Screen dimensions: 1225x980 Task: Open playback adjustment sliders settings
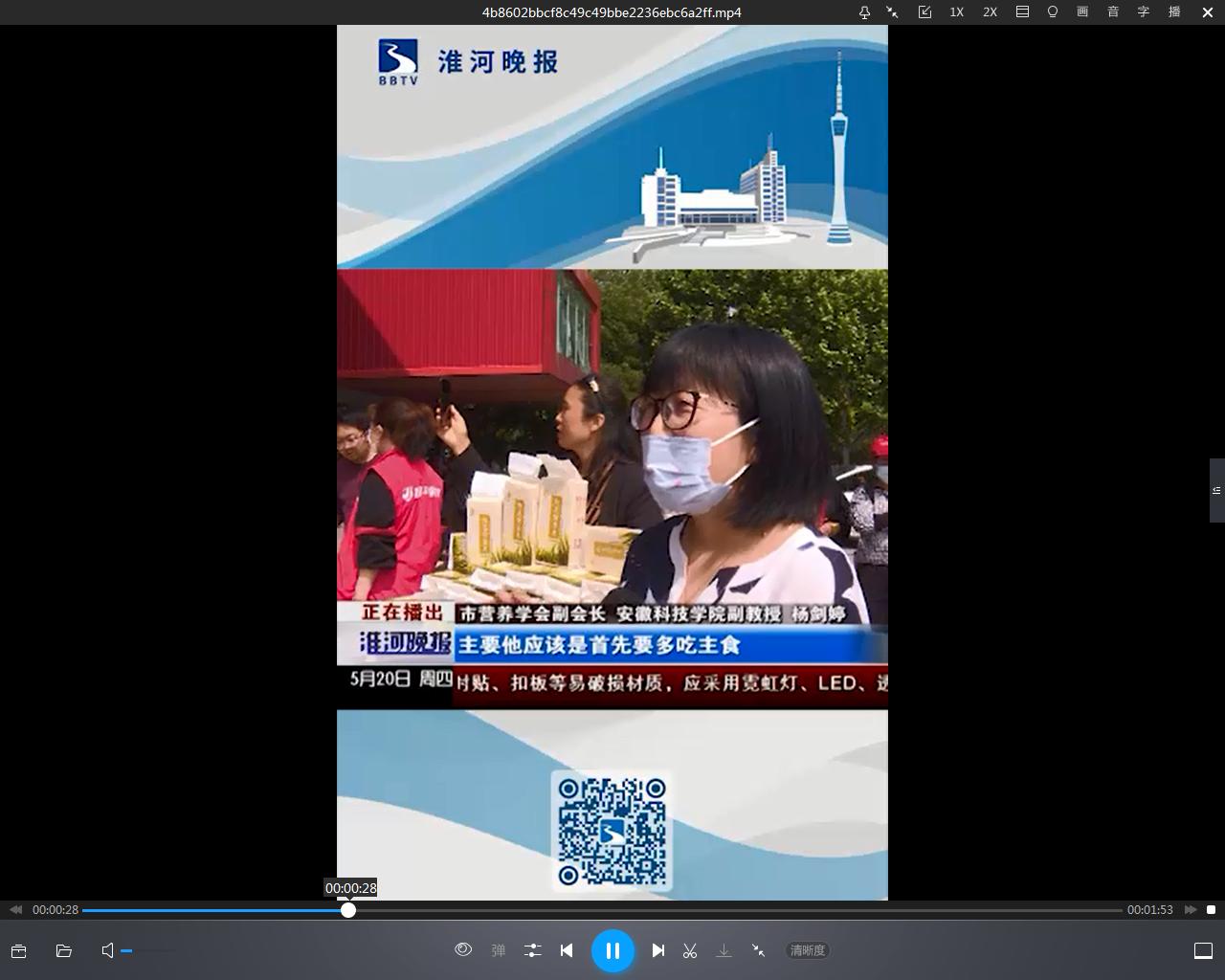click(532, 950)
